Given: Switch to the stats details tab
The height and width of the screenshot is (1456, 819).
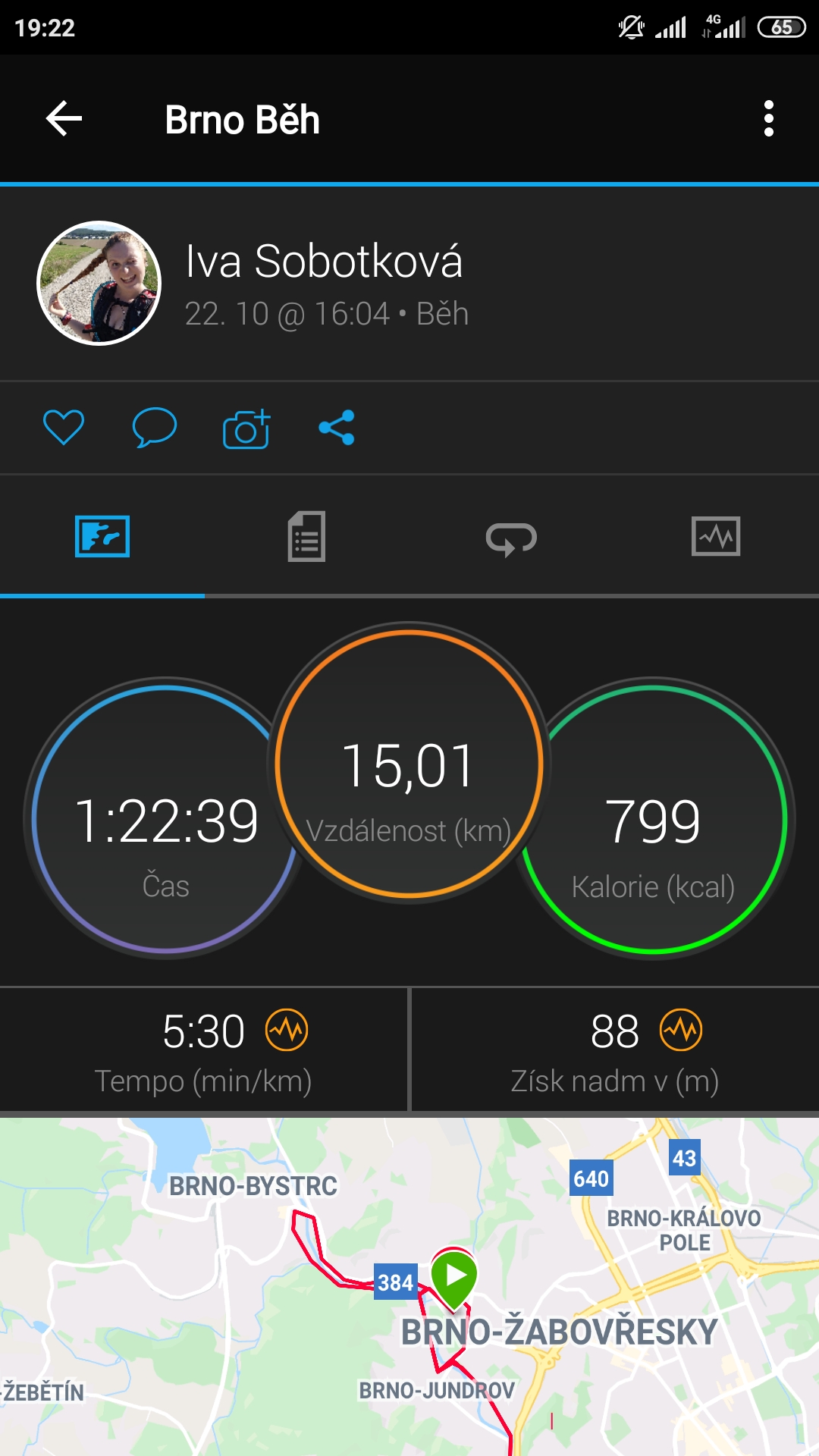Looking at the screenshot, I should [306, 536].
